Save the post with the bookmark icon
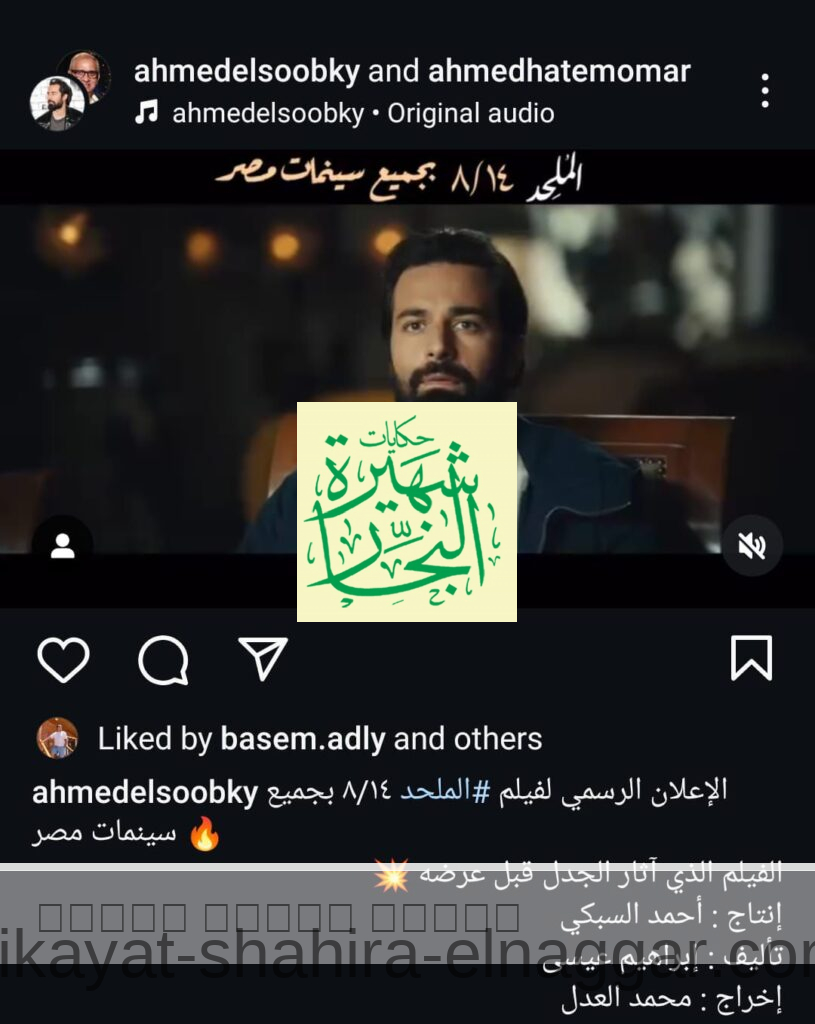The height and width of the screenshot is (1024, 815). pyautogui.click(x=751, y=659)
